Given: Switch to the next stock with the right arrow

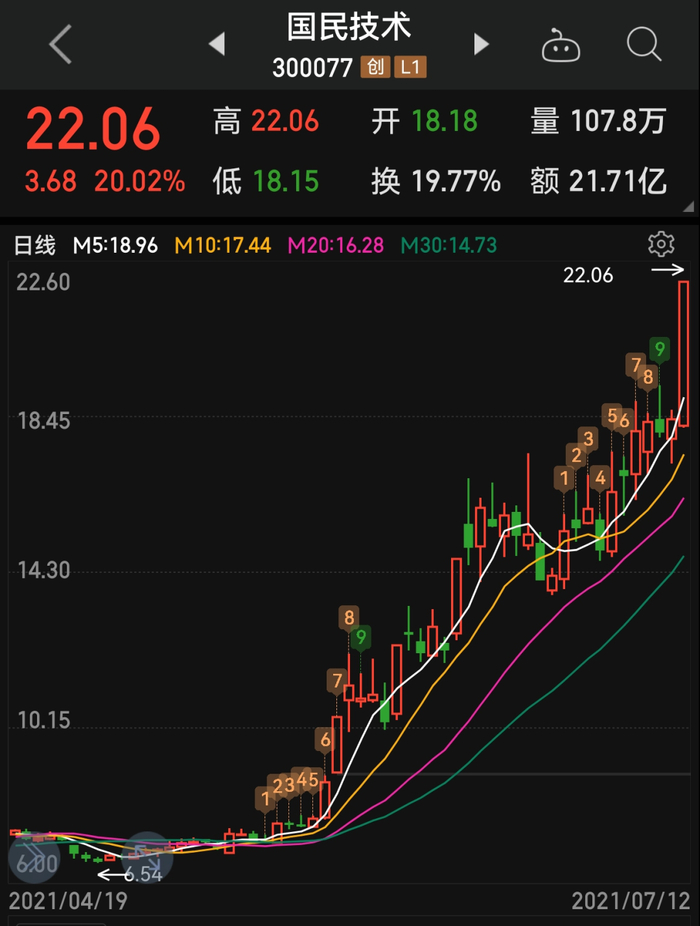Looking at the screenshot, I should click(481, 45).
